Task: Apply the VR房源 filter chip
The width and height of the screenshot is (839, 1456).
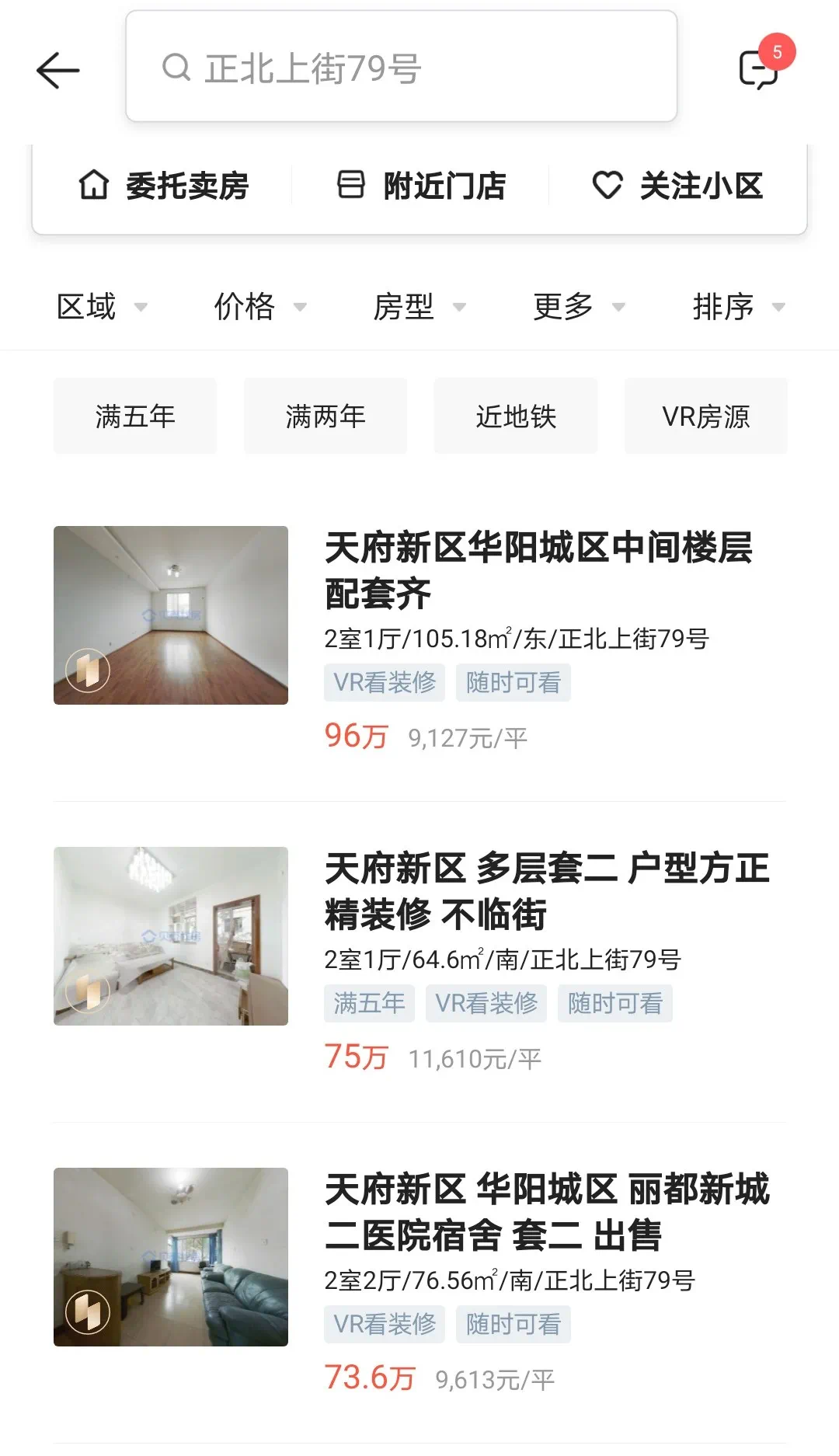Action: point(705,416)
